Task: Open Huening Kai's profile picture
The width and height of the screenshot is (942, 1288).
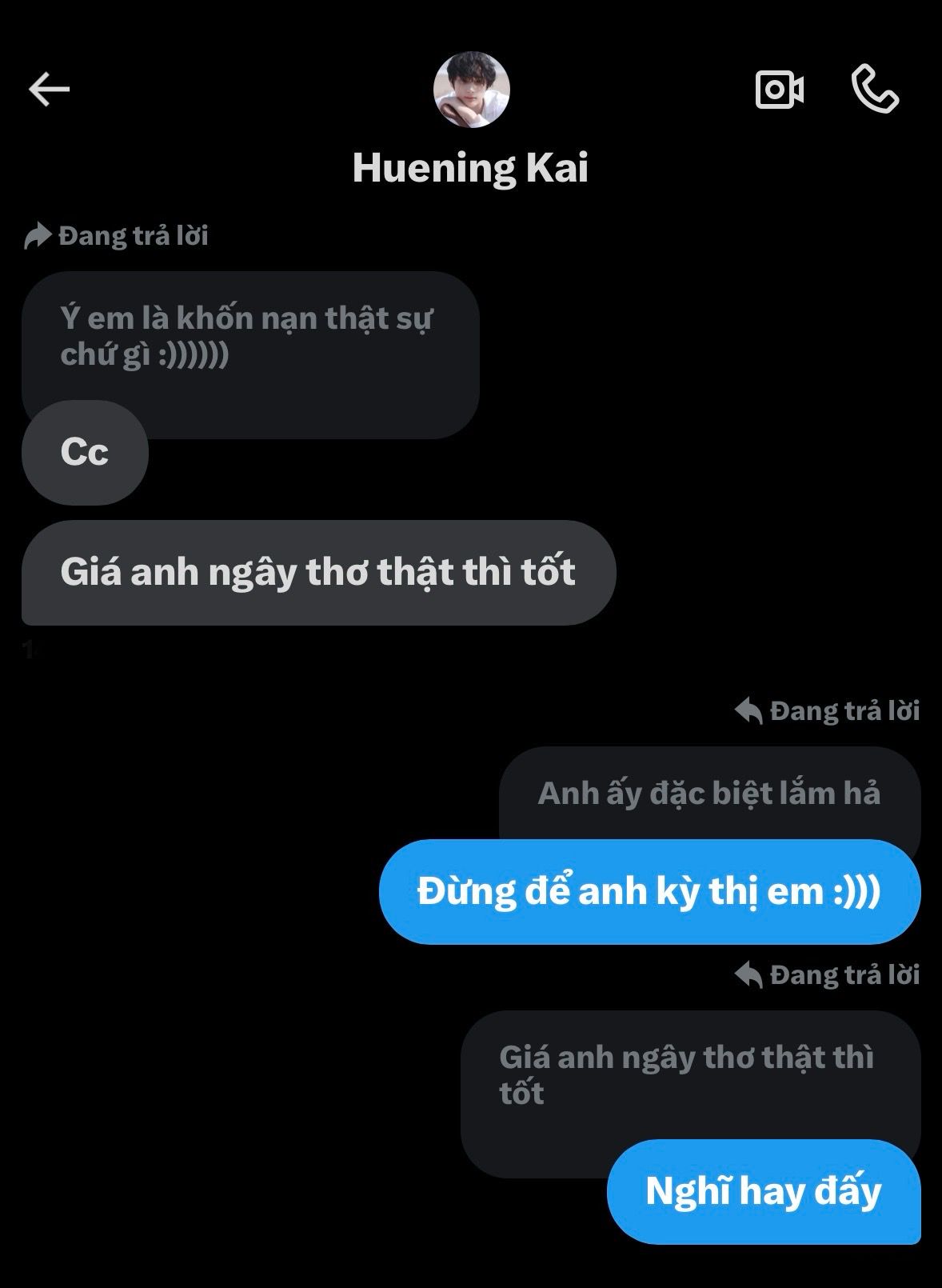Action: pyautogui.click(x=471, y=90)
